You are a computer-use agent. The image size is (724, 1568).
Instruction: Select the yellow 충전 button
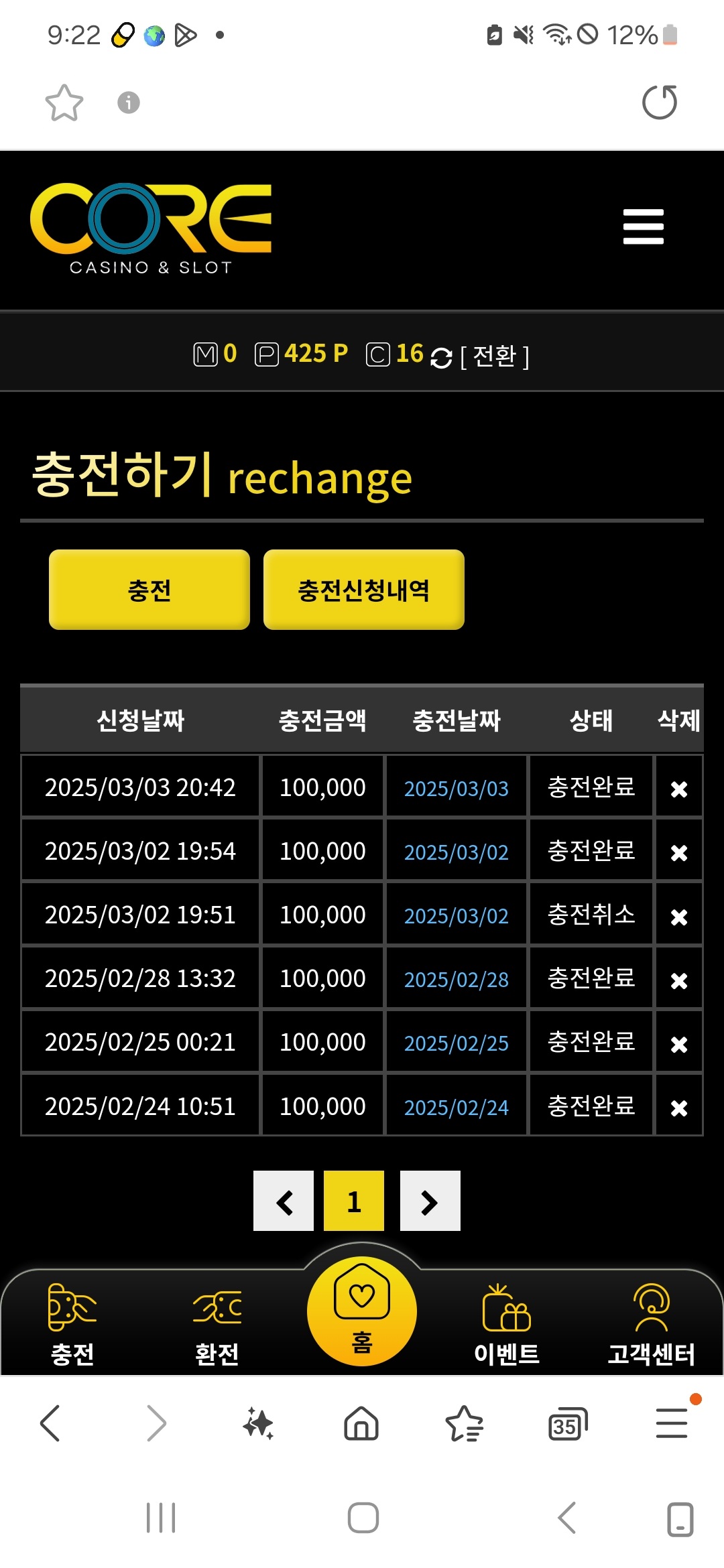tap(149, 590)
